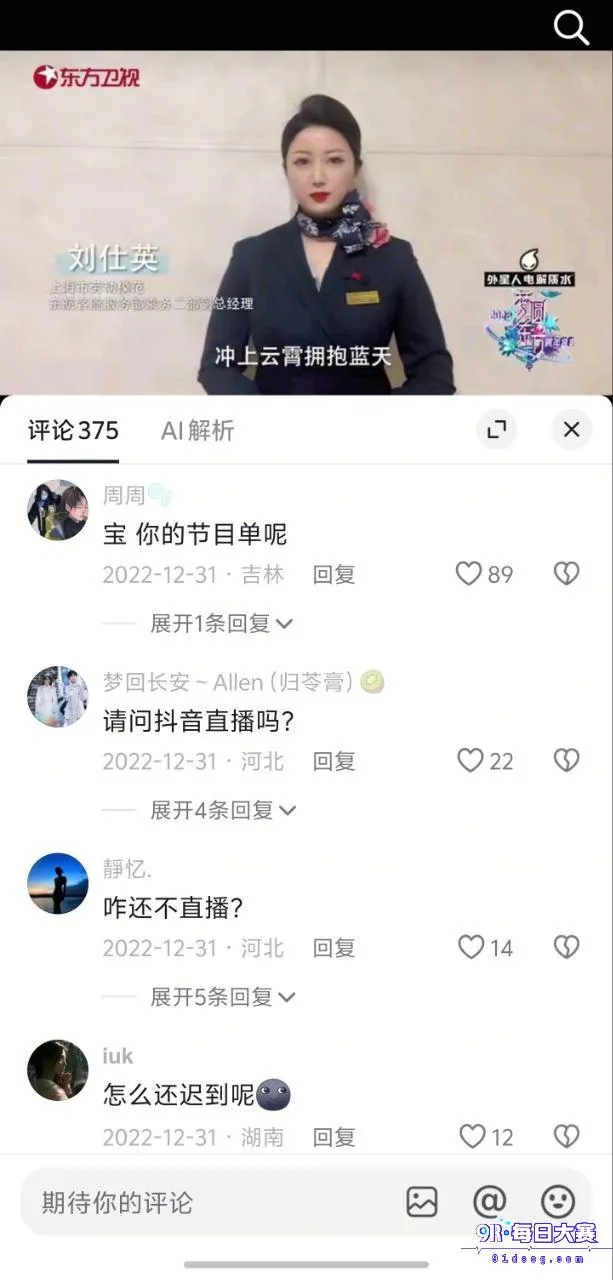613x1280 pixels.
Task: Reply to iuk's comment
Action: click(334, 1137)
